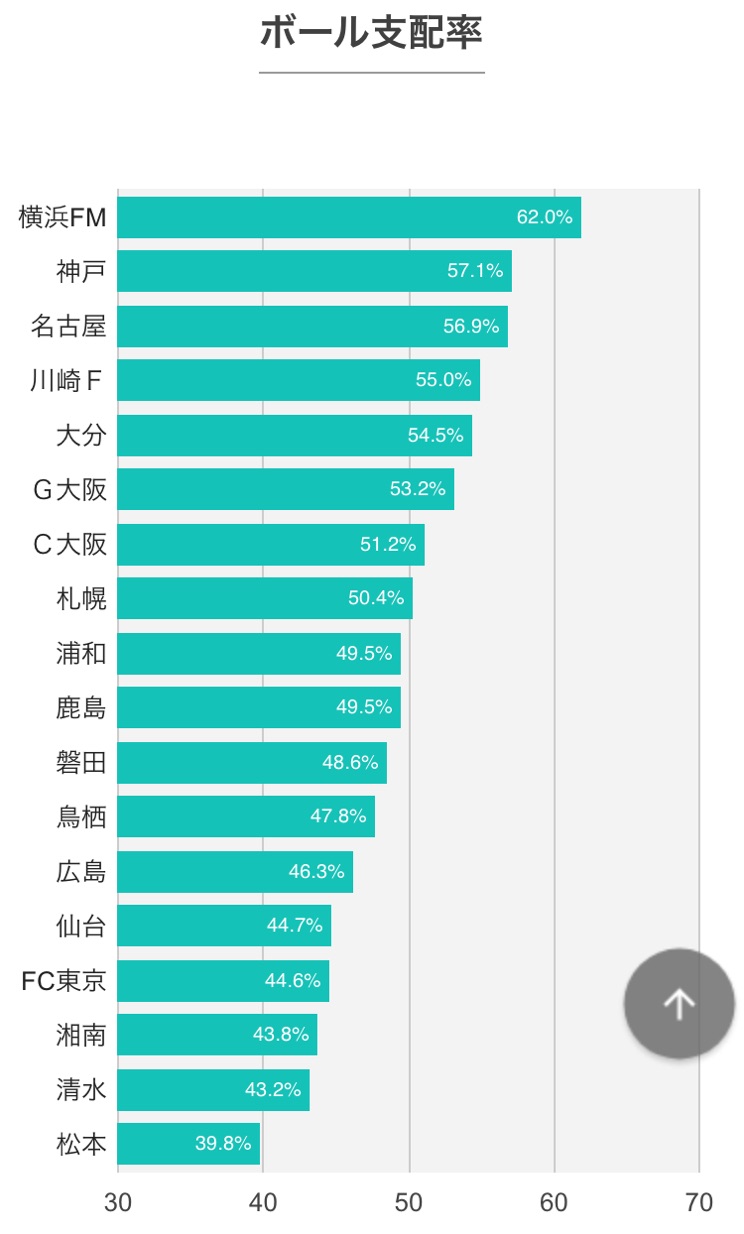Viewport: 744px width, 1234px height.
Task: Tap the scroll-to-top arrow button
Action: 679,1003
